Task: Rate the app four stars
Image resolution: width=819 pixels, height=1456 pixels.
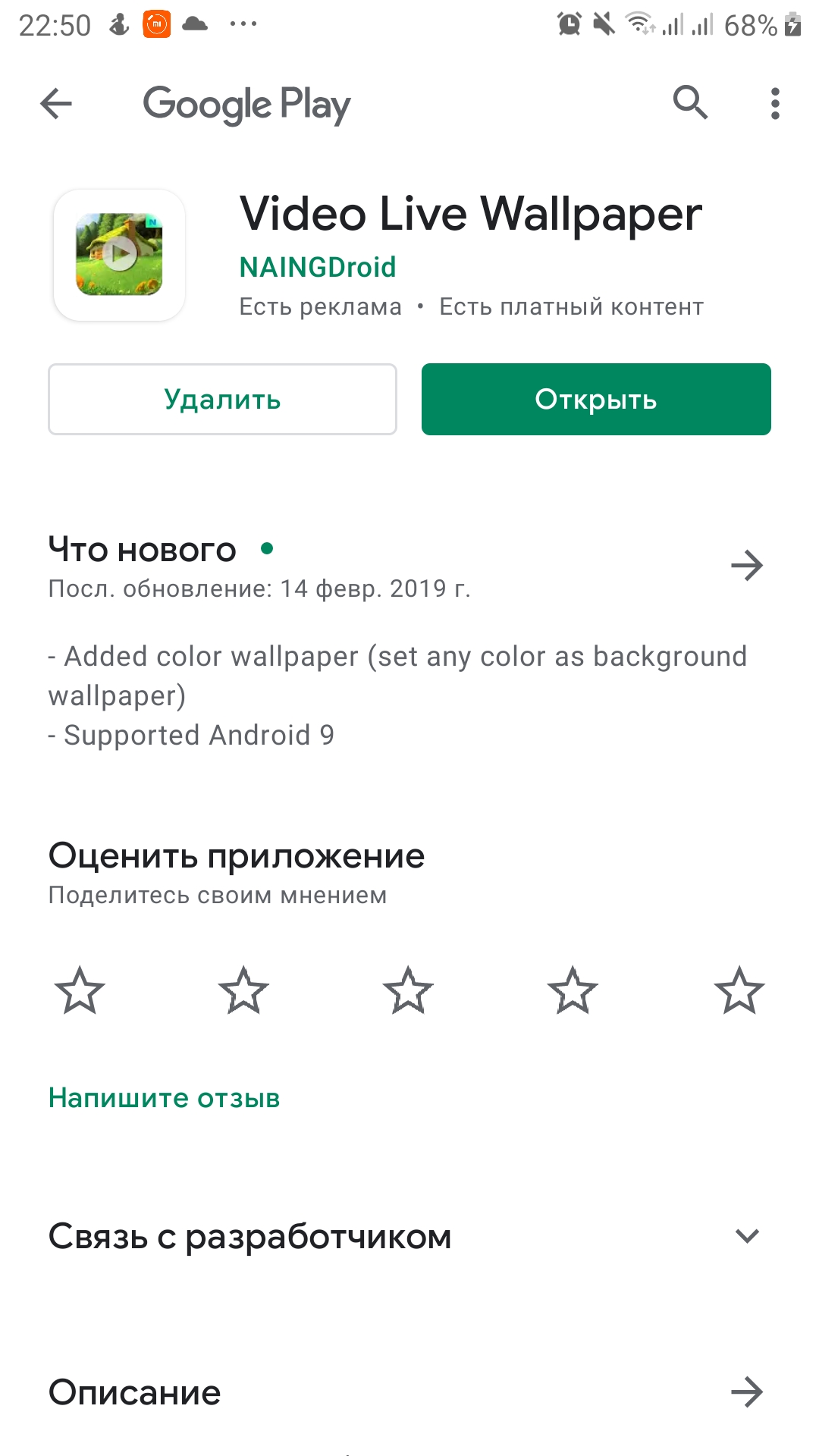Action: click(x=573, y=990)
